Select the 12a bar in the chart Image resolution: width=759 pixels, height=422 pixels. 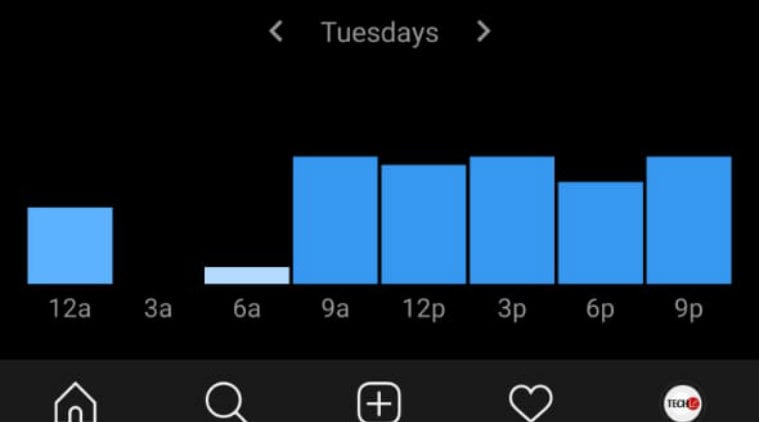(x=70, y=246)
